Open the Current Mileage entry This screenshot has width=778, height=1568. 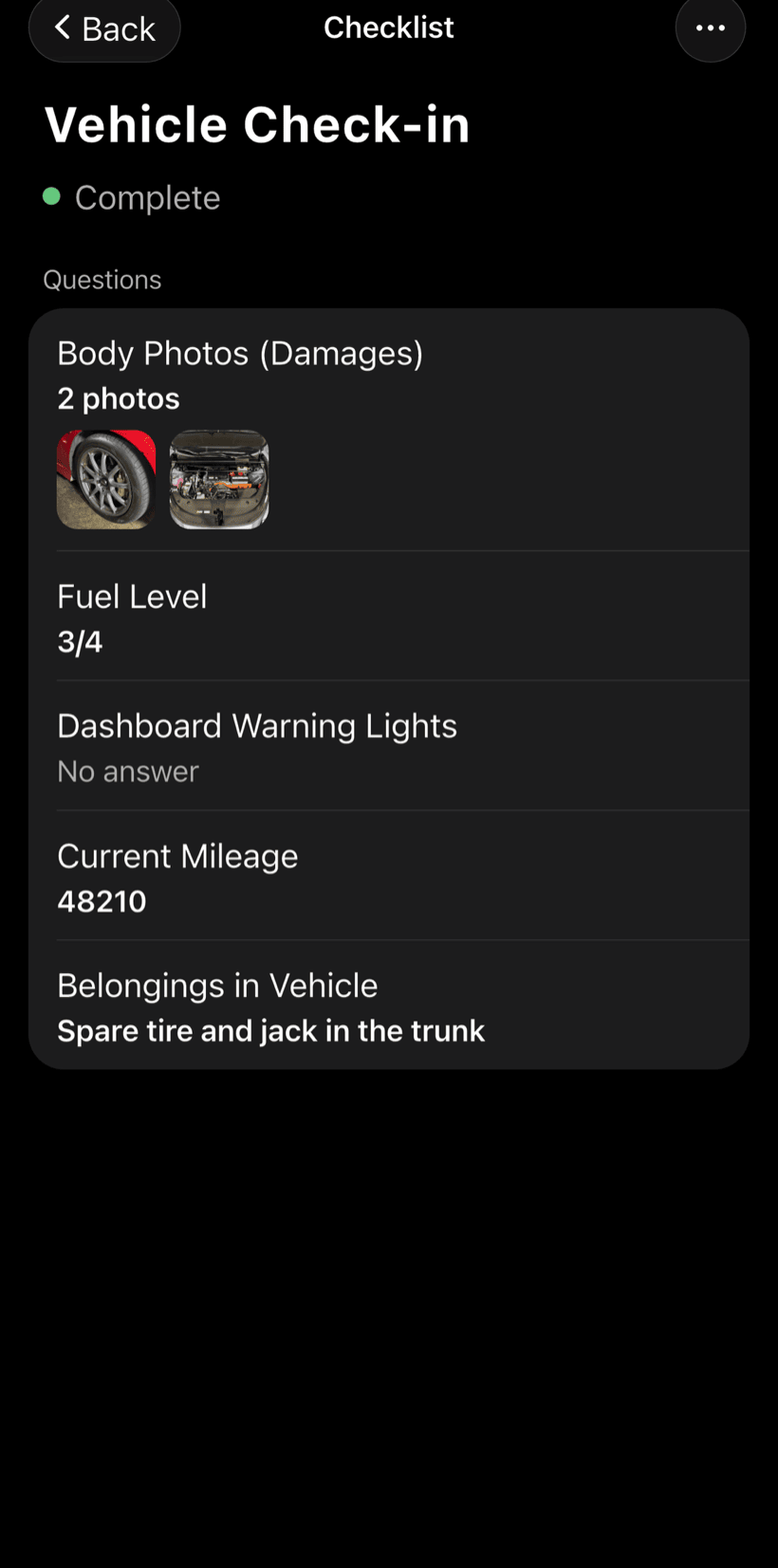[x=389, y=876]
